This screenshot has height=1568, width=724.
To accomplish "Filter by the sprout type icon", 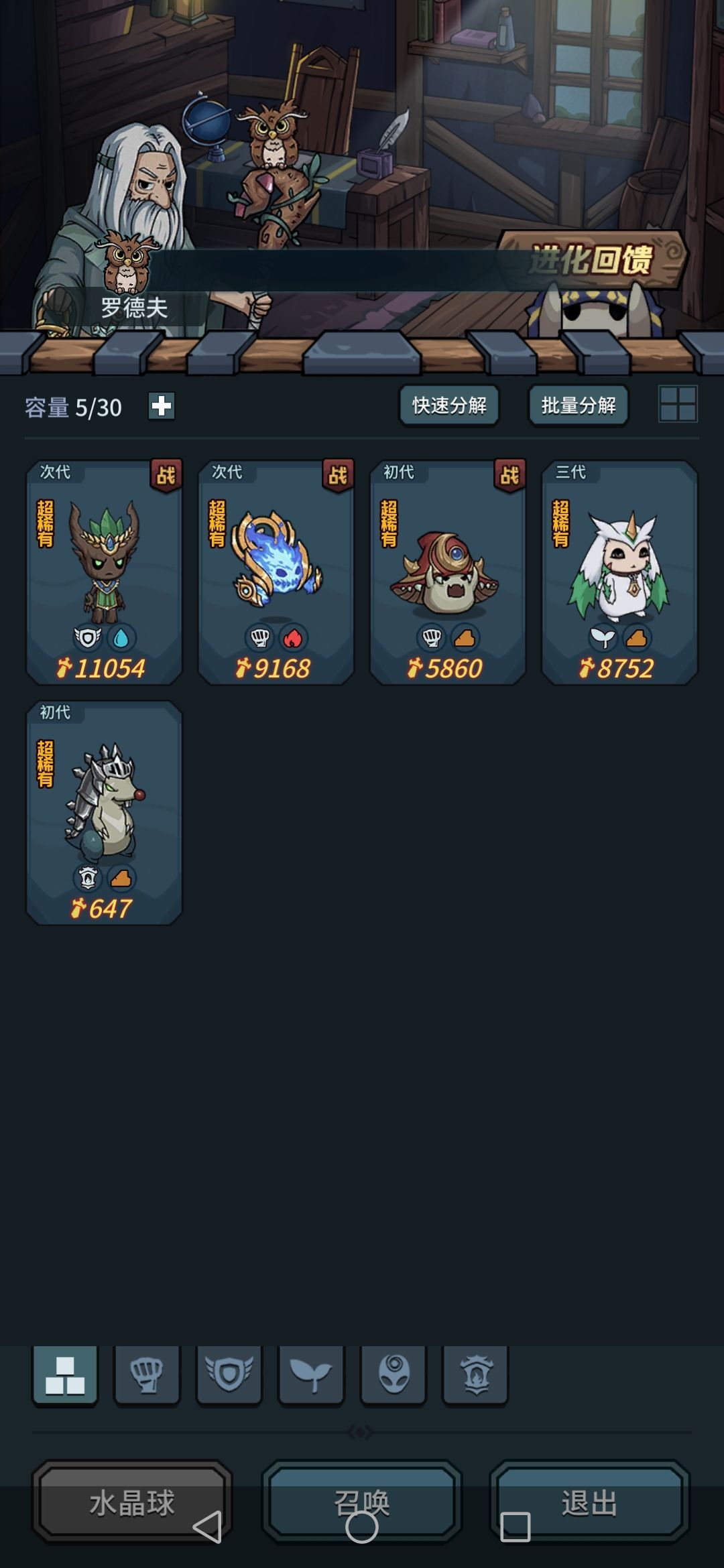I will 311,1375.
